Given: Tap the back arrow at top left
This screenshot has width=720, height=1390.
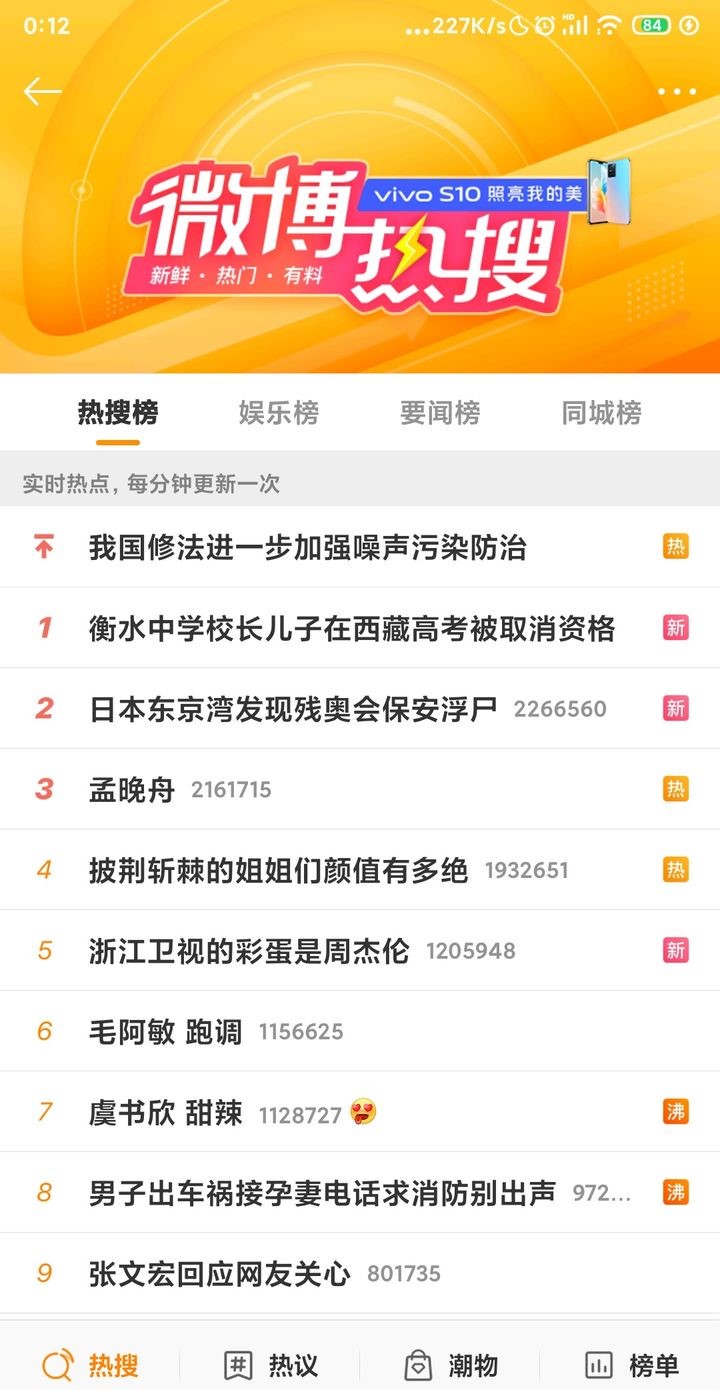Looking at the screenshot, I should [x=42, y=90].
